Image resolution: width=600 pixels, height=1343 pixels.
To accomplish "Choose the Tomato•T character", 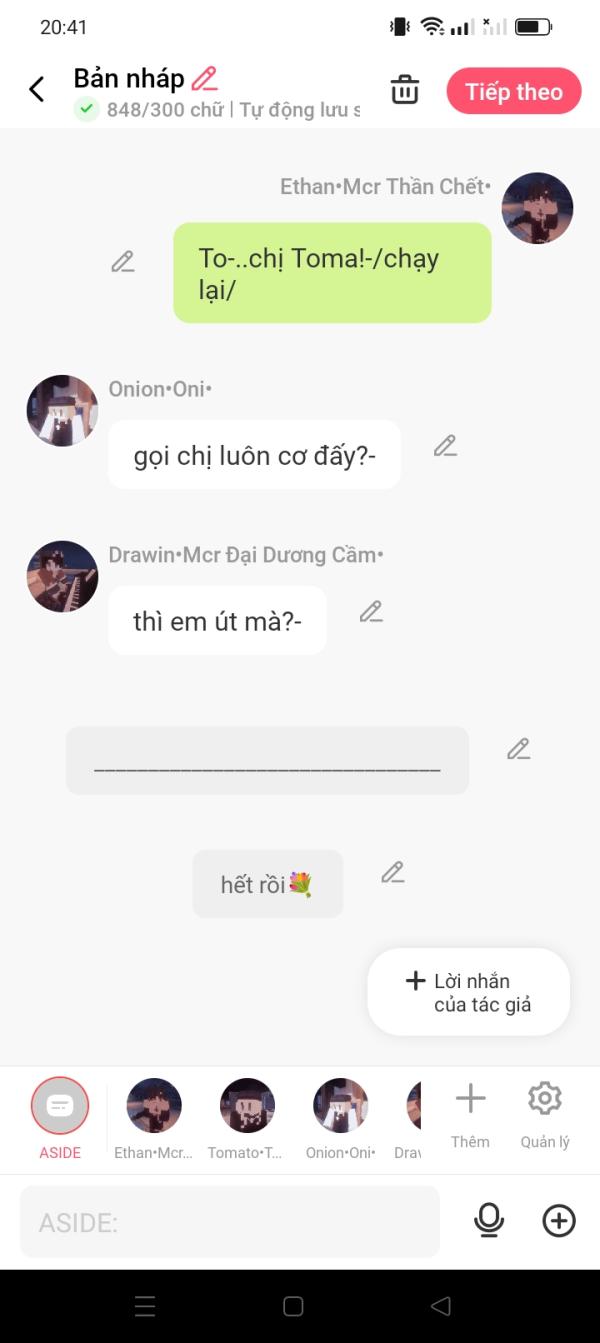I will [x=247, y=1117].
